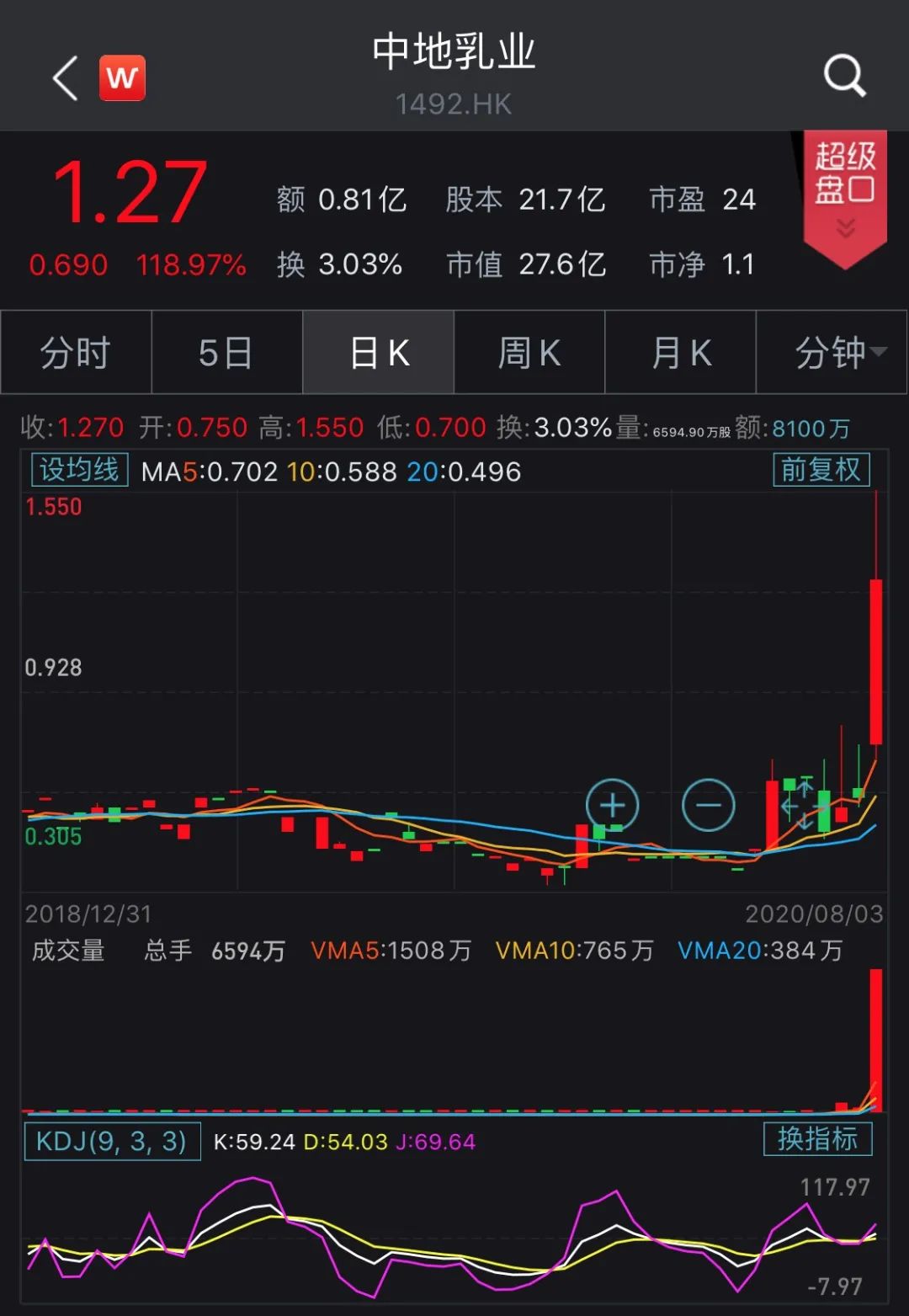Zoom in chart with plus button
The width and height of the screenshot is (909, 1316).
tap(612, 806)
